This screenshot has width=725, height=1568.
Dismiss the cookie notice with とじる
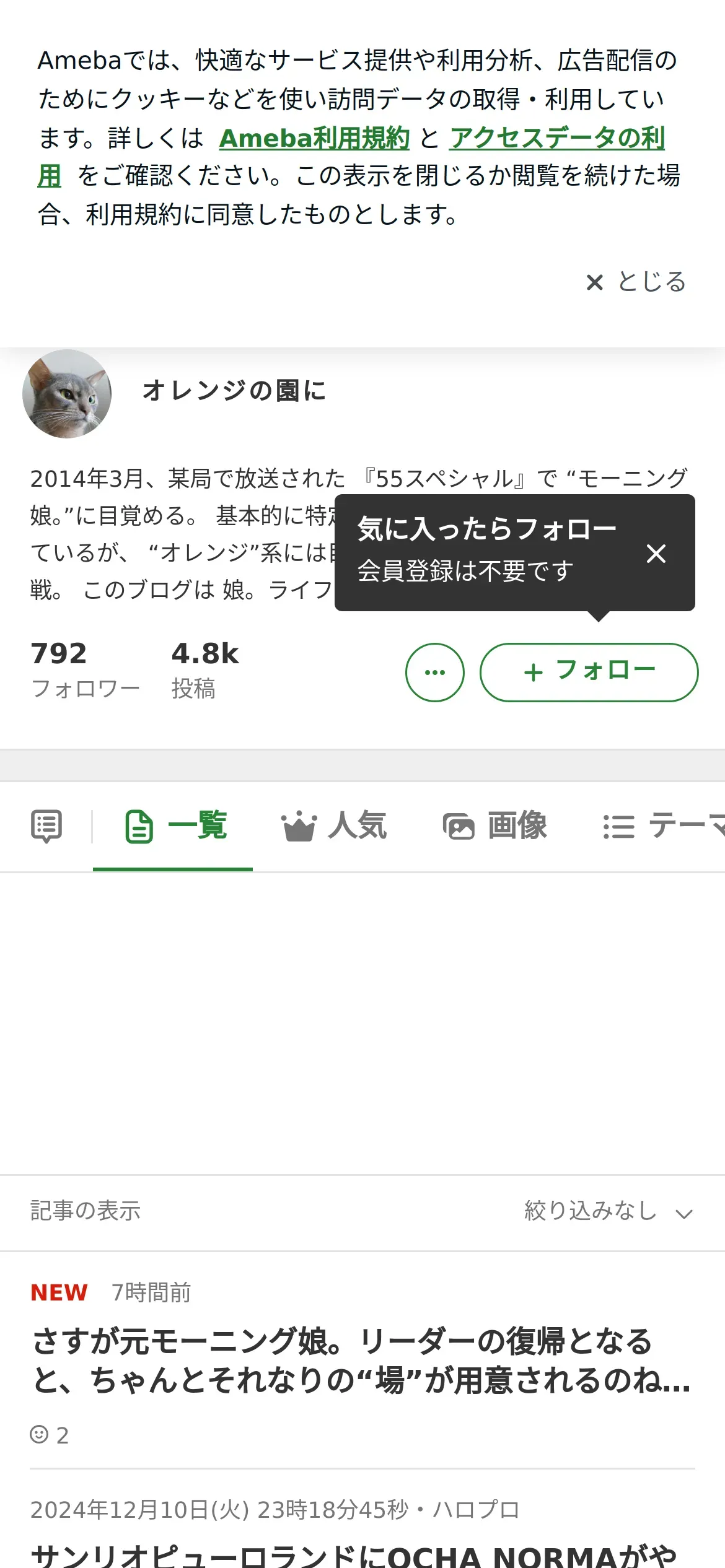(x=636, y=282)
